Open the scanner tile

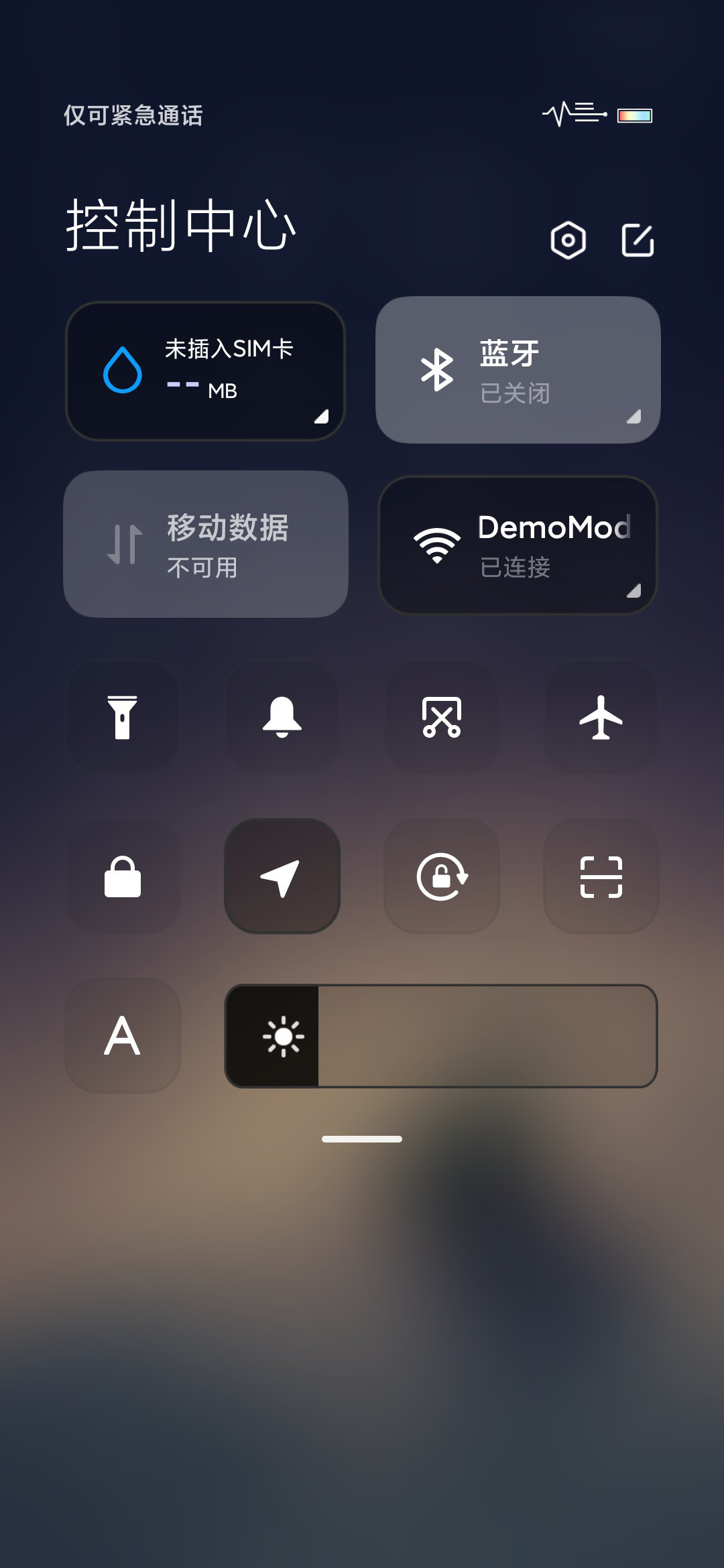click(x=601, y=876)
